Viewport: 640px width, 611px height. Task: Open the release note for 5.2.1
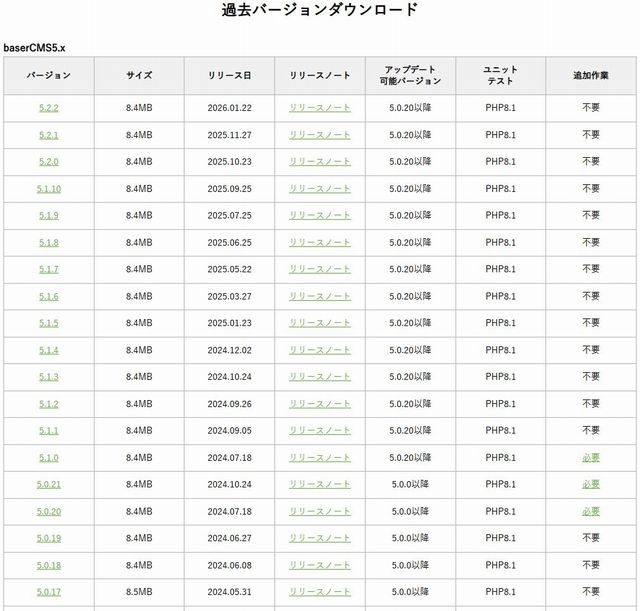pos(320,135)
